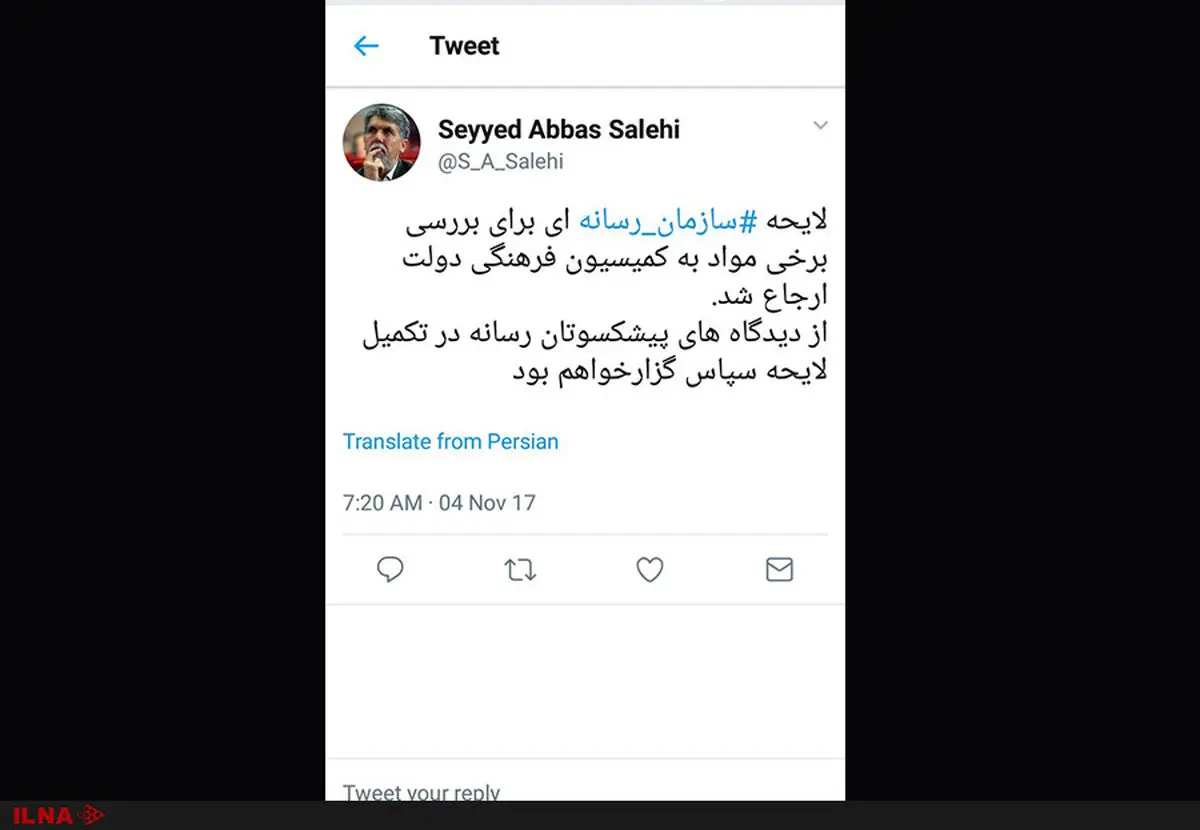Go back using the arrow icon
1200x830 pixels.
coord(366,46)
